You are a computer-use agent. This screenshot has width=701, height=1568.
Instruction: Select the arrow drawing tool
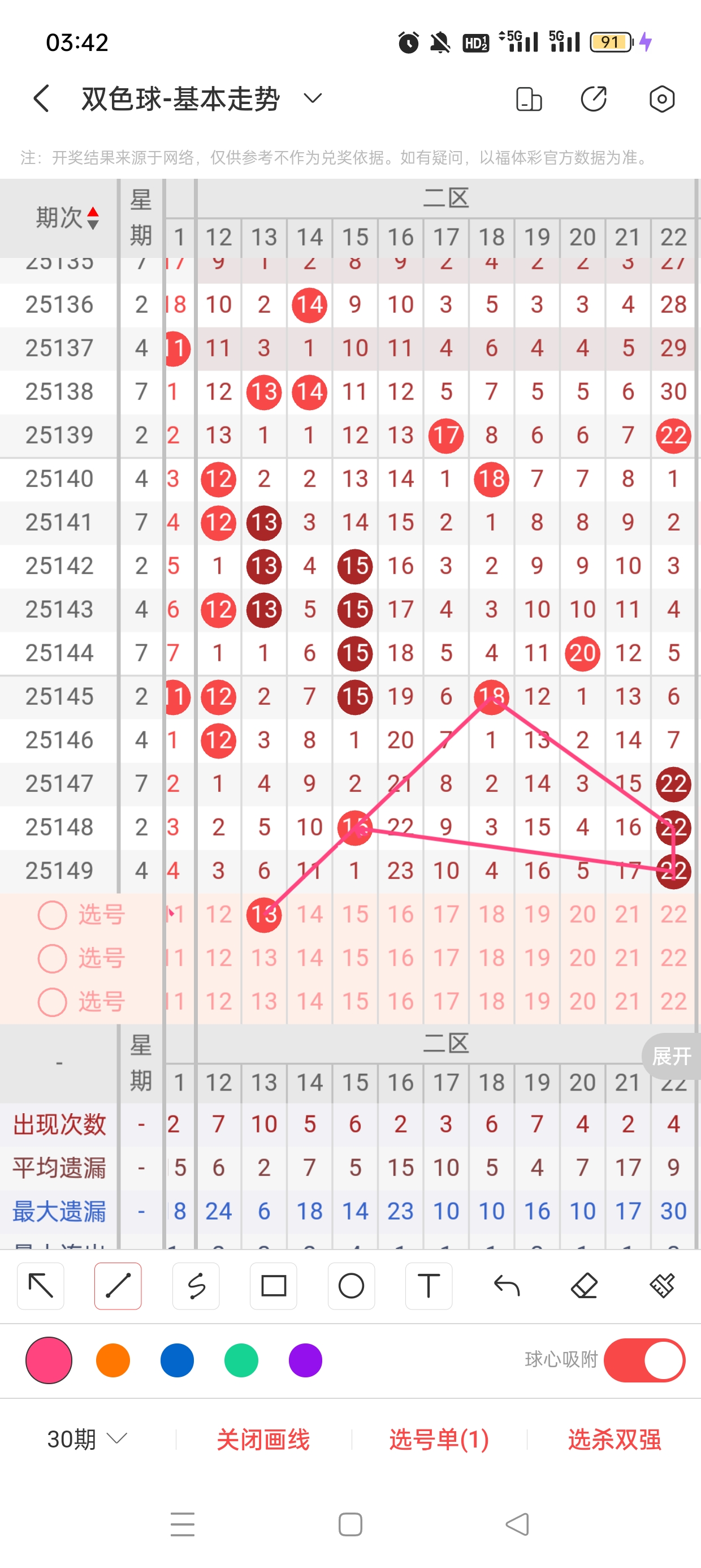coord(41,1286)
